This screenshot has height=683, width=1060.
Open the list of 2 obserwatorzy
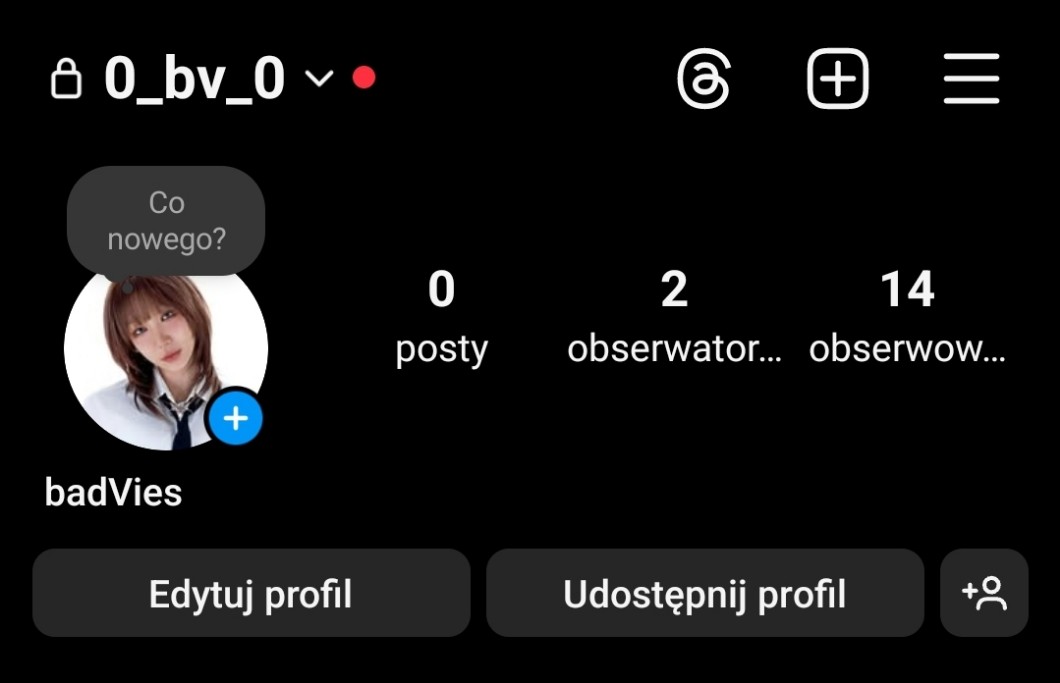[674, 316]
